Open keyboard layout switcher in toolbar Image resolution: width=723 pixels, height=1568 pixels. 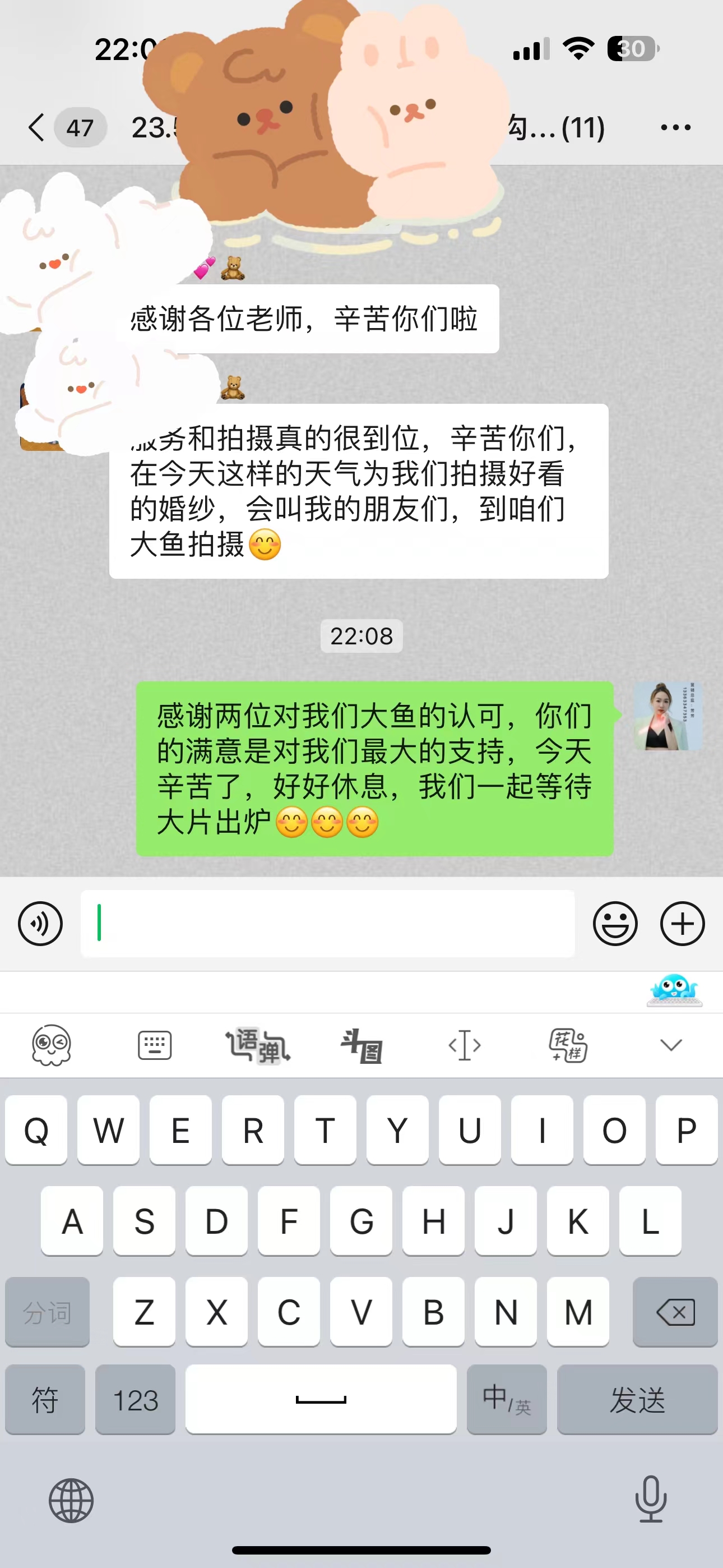155,1045
